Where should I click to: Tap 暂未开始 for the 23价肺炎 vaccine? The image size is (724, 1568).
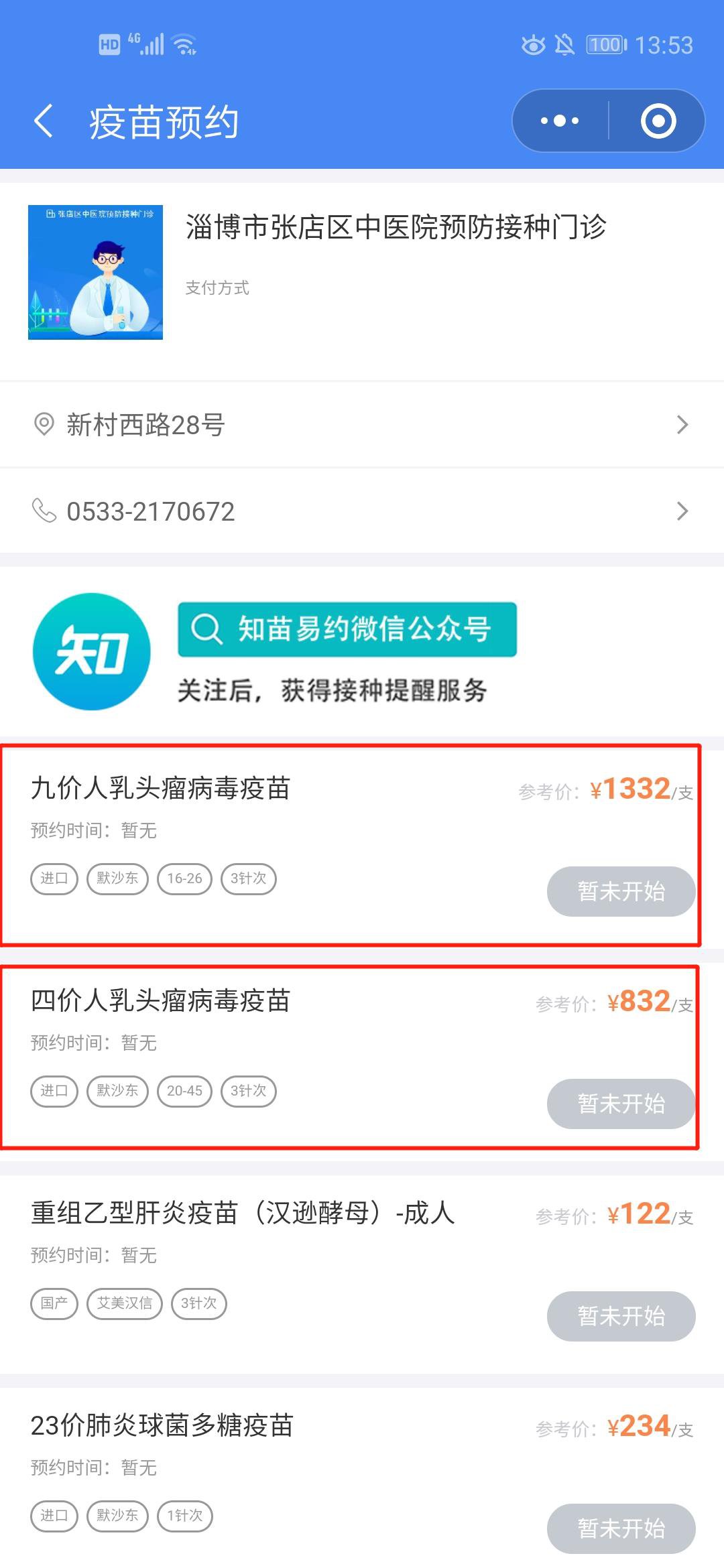coord(621,1528)
